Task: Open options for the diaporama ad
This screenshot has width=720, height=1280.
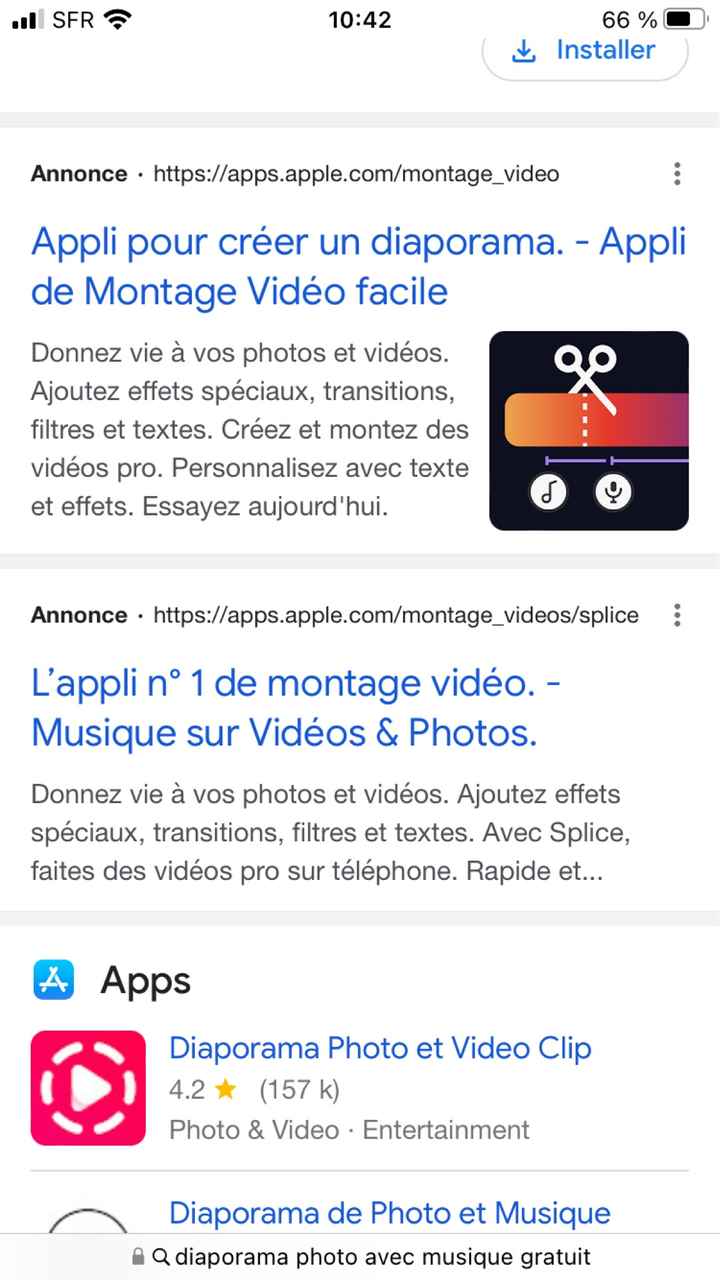Action: tap(677, 174)
